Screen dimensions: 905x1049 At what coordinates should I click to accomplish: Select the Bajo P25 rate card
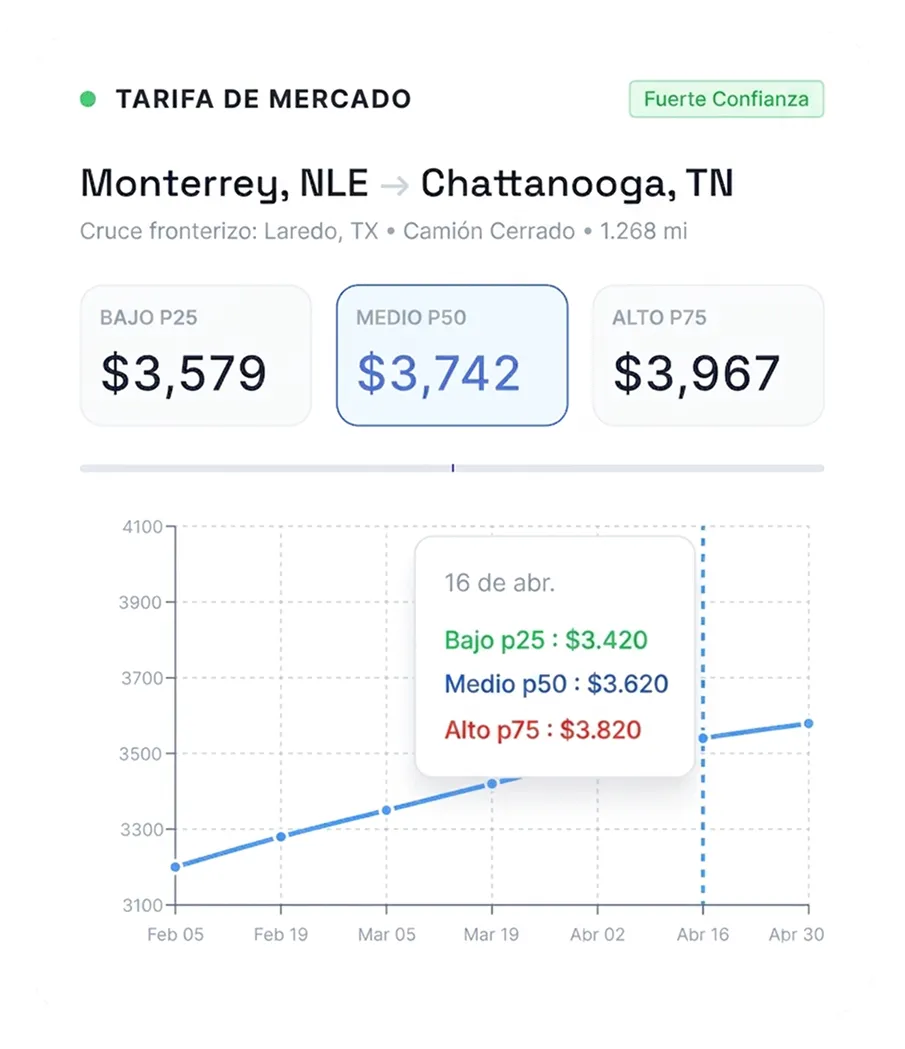(196, 355)
